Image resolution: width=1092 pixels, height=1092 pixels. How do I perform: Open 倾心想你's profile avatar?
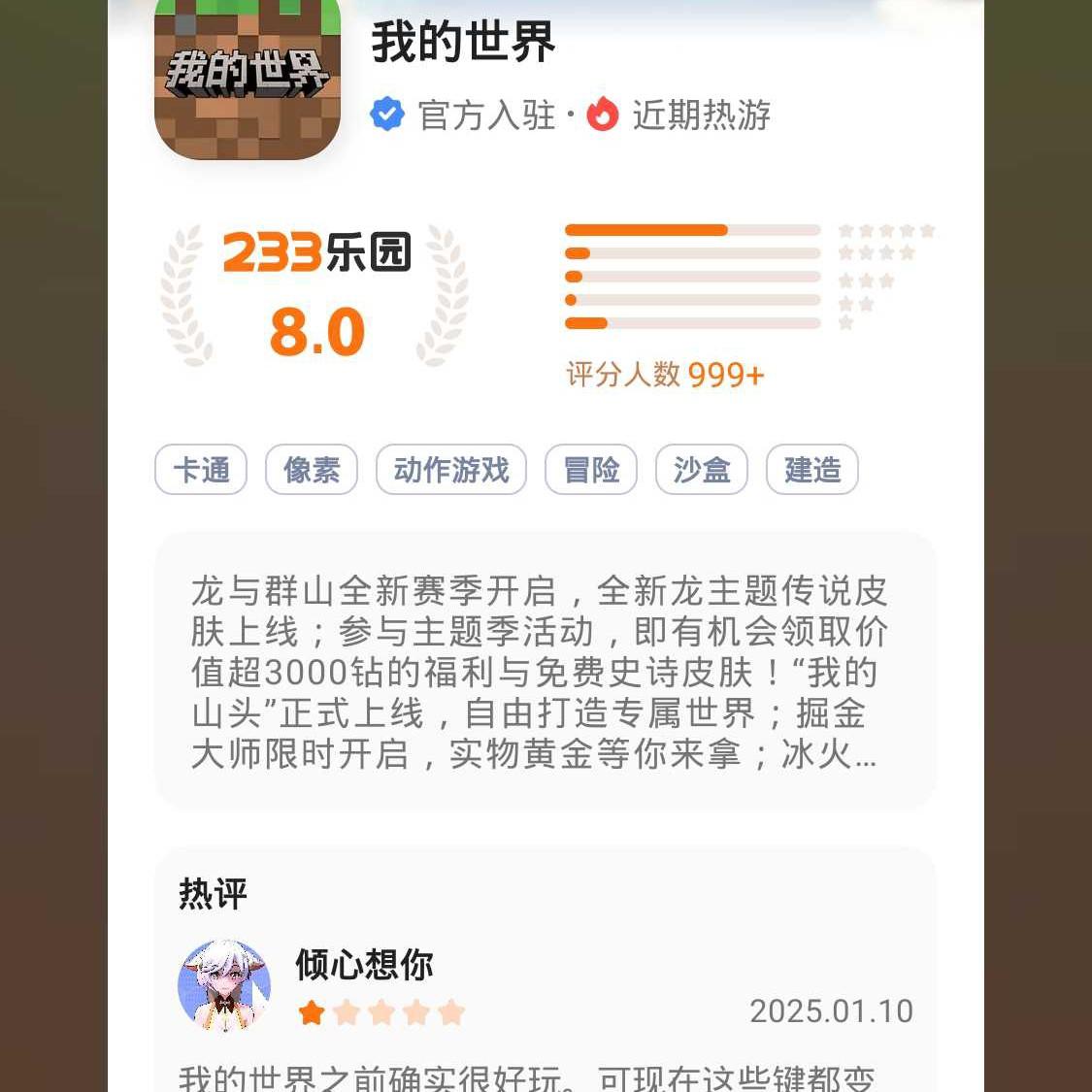click(x=224, y=985)
